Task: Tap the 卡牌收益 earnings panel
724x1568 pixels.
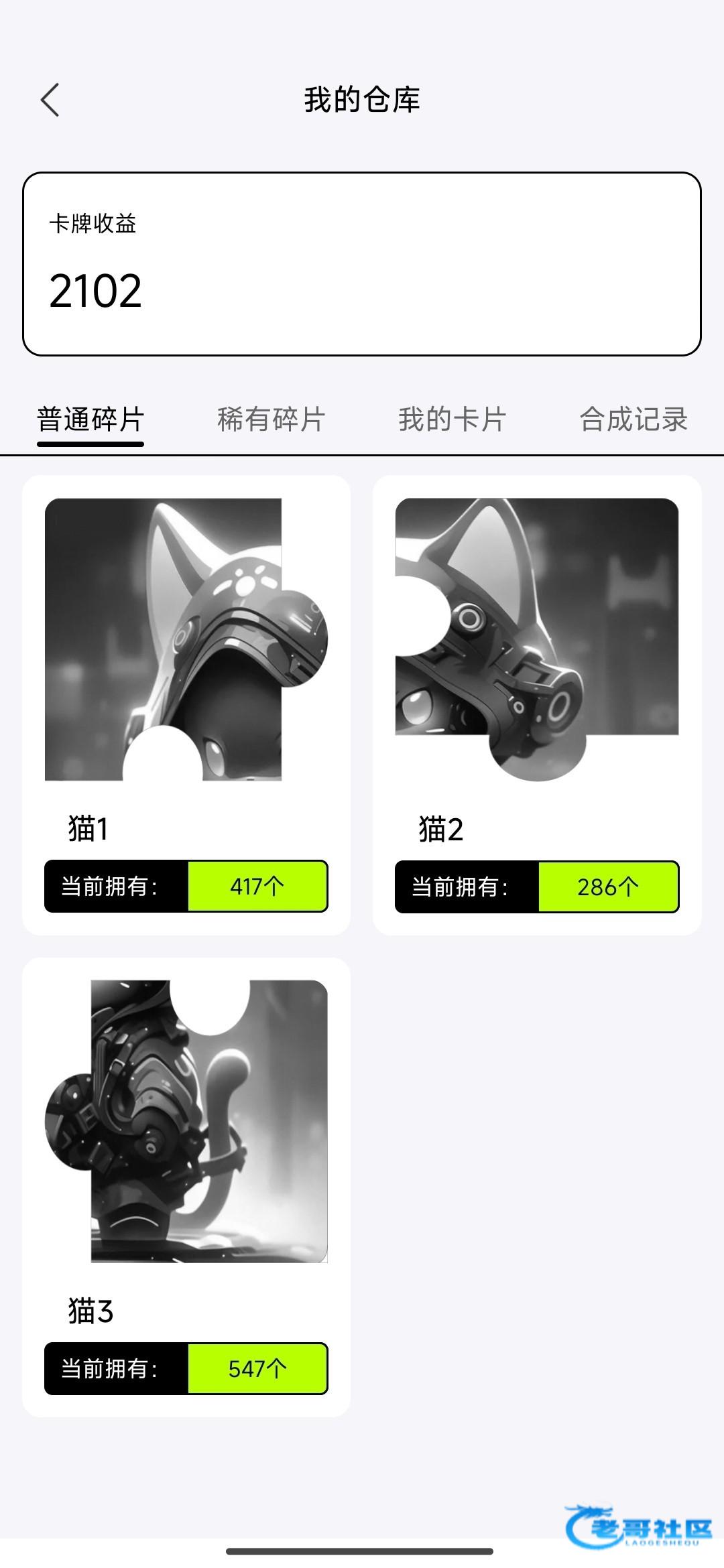Action: pyautogui.click(x=362, y=264)
